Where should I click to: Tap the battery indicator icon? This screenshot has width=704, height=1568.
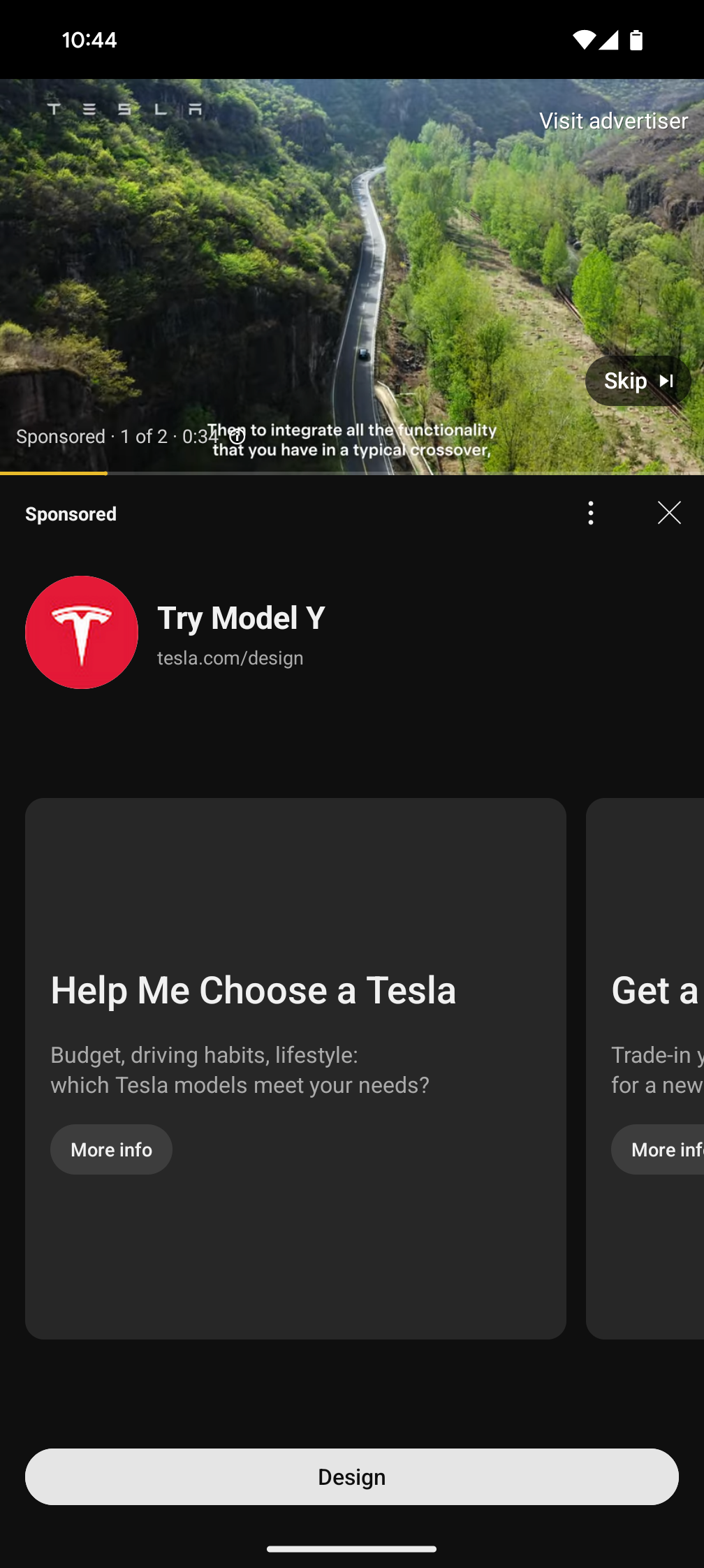point(636,40)
